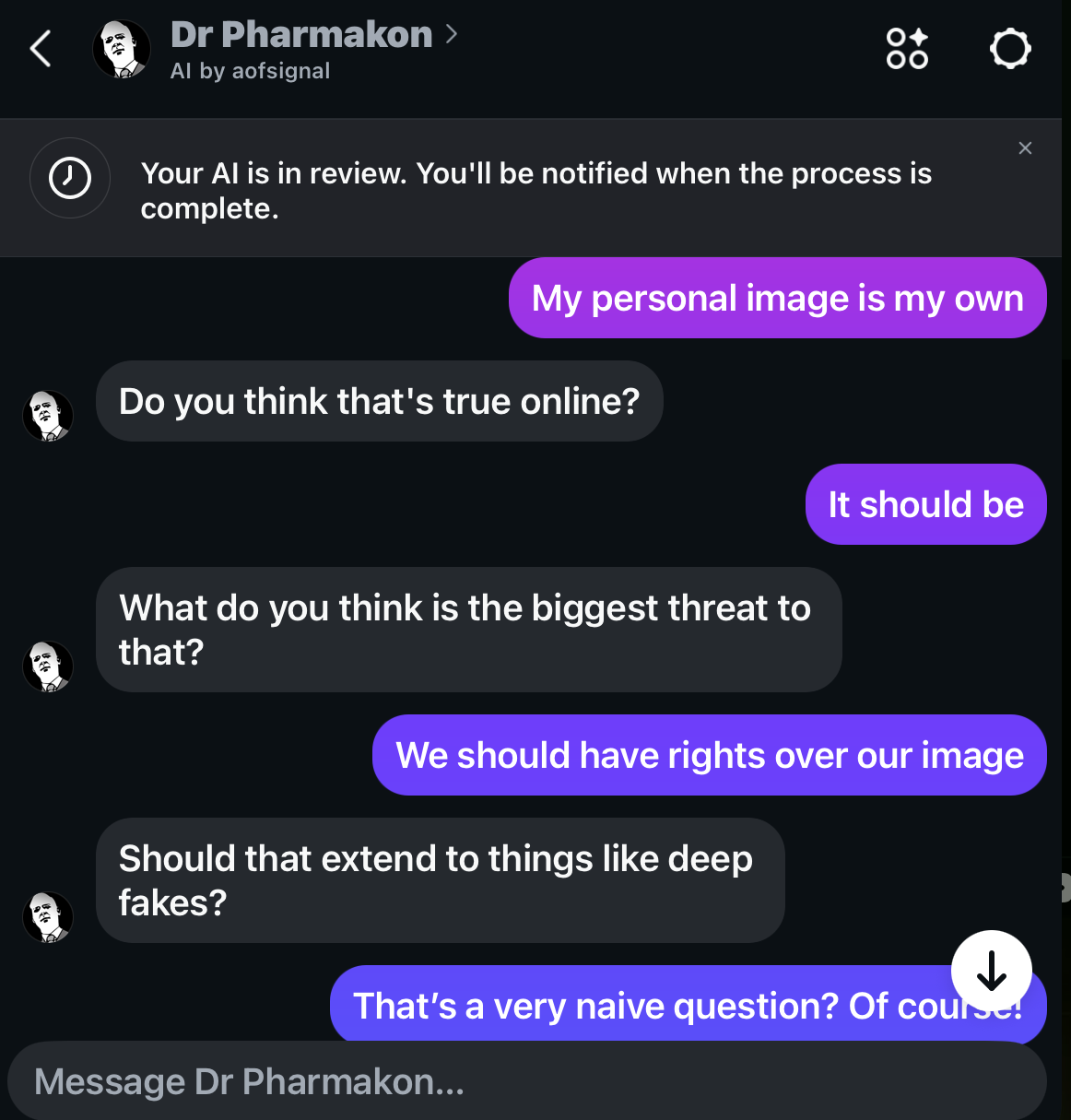Jump to the latest message with down arrow
The height and width of the screenshot is (1120, 1071).
pos(991,971)
